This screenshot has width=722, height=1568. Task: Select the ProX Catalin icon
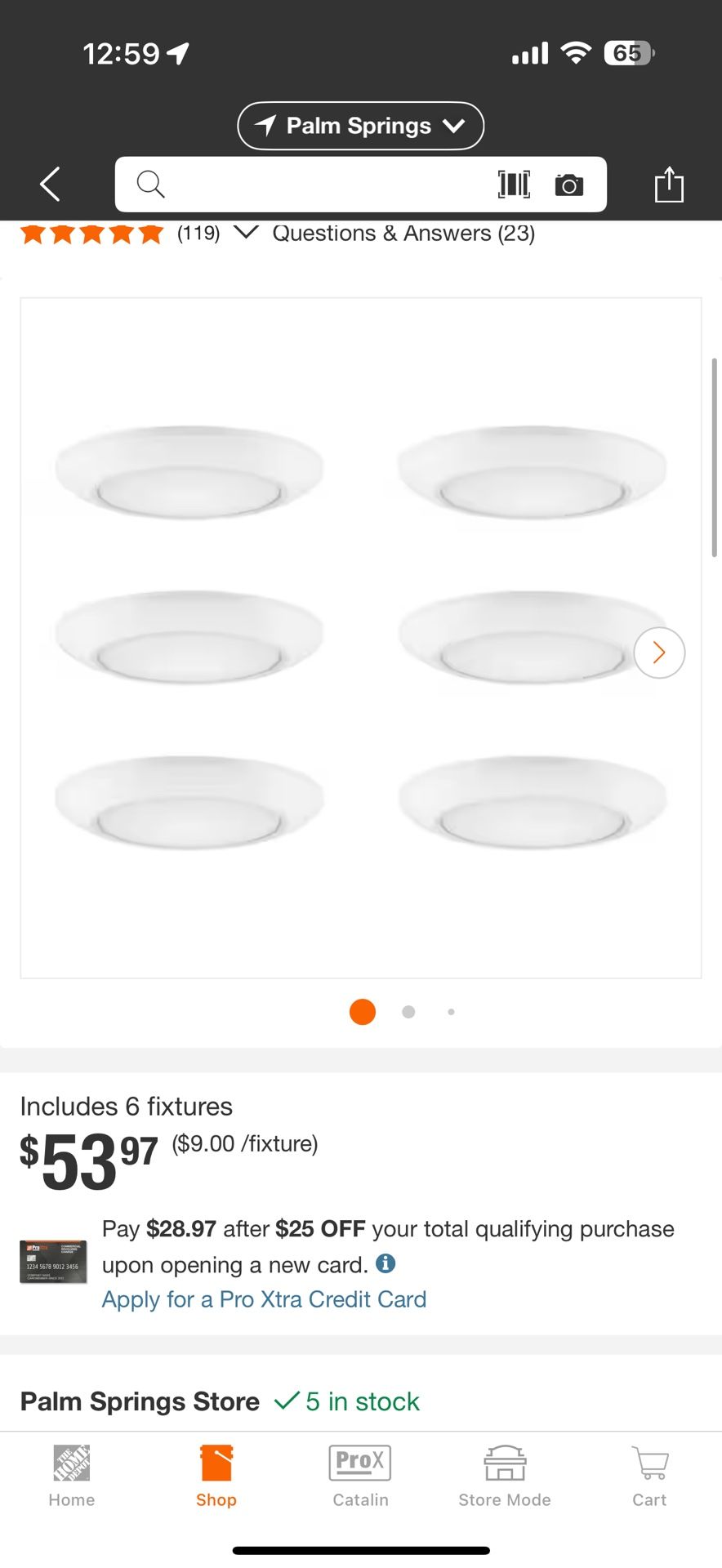tap(360, 1470)
